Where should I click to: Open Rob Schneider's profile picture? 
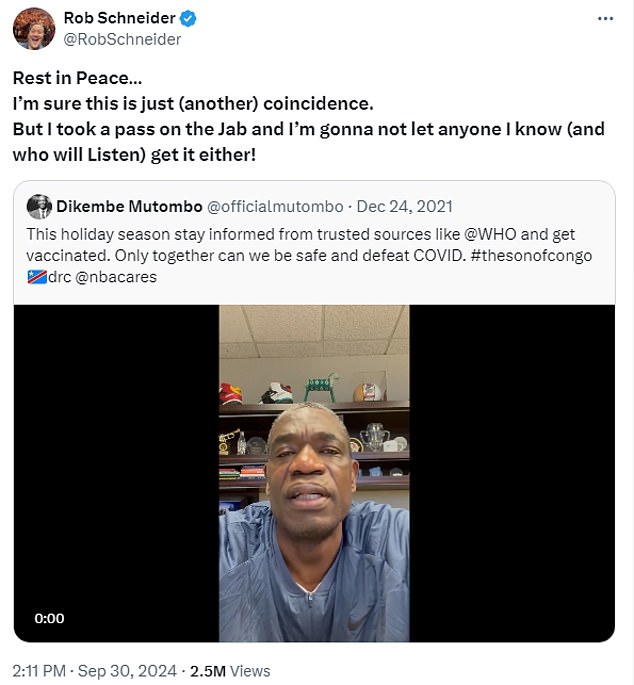pyautogui.click(x=33, y=28)
